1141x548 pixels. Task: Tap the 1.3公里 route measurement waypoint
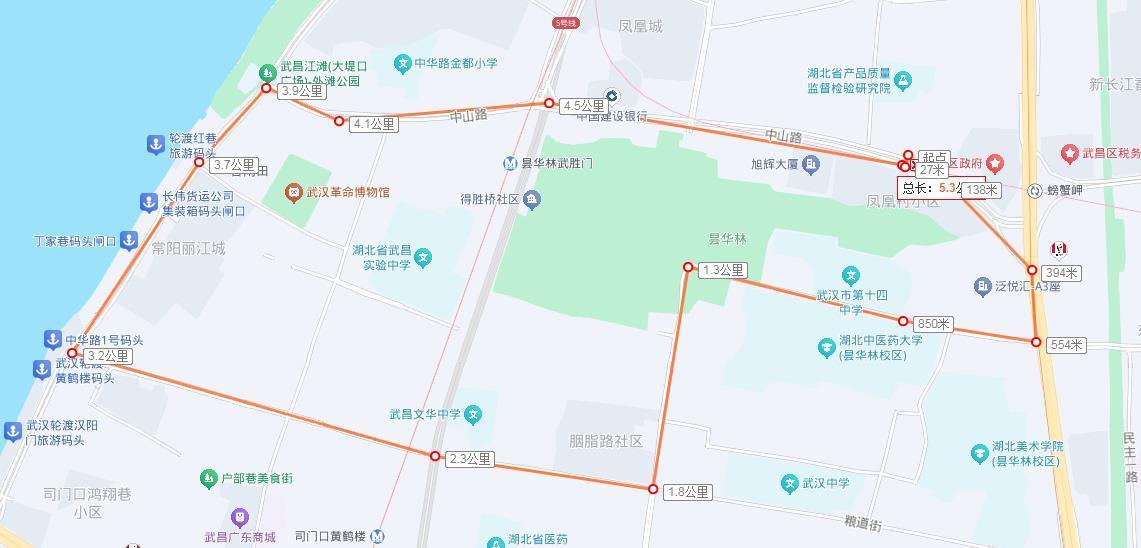[x=688, y=267]
